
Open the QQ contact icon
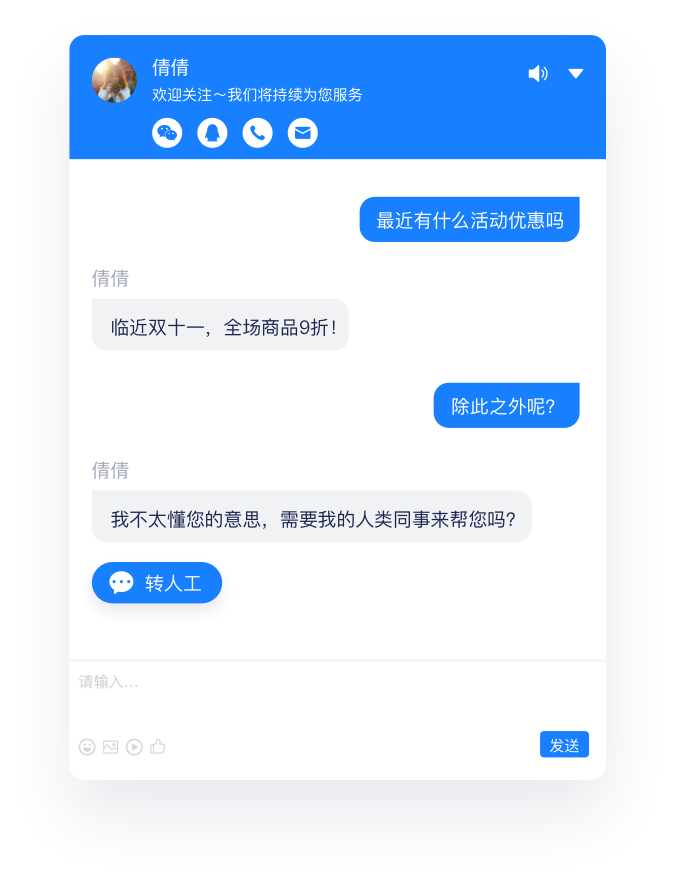[212, 133]
